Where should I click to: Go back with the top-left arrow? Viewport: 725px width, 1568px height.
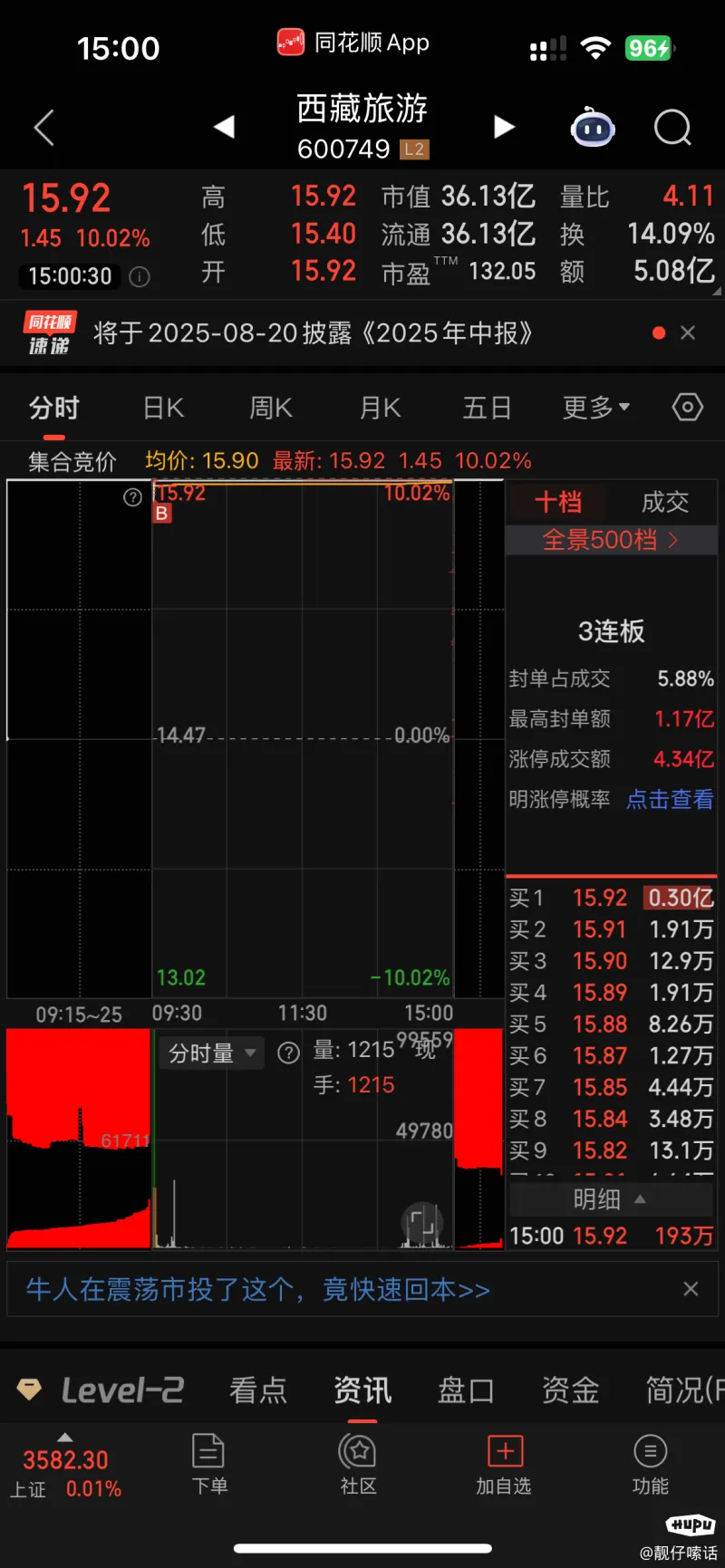coord(44,128)
